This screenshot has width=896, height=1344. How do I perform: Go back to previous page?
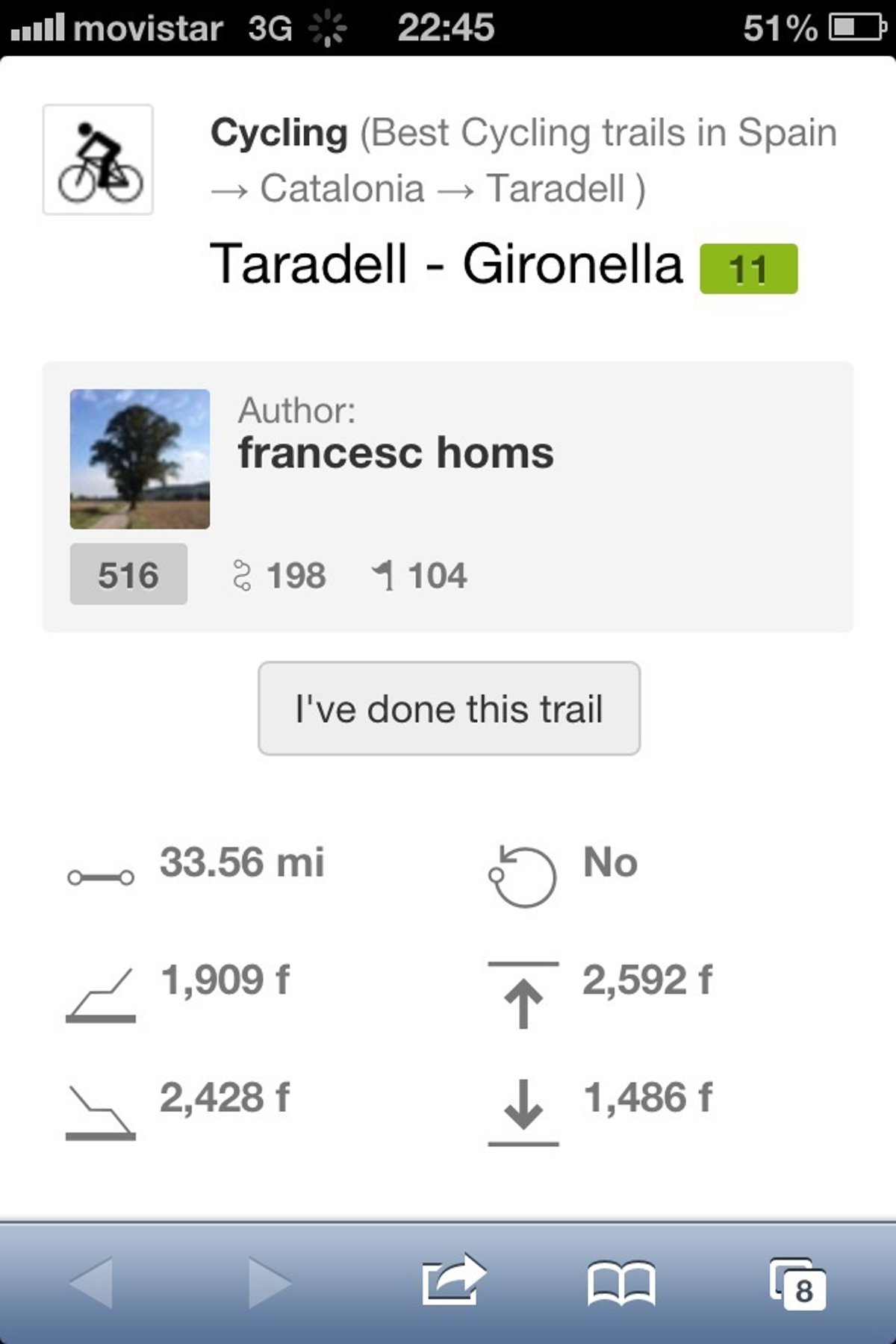point(91,1283)
